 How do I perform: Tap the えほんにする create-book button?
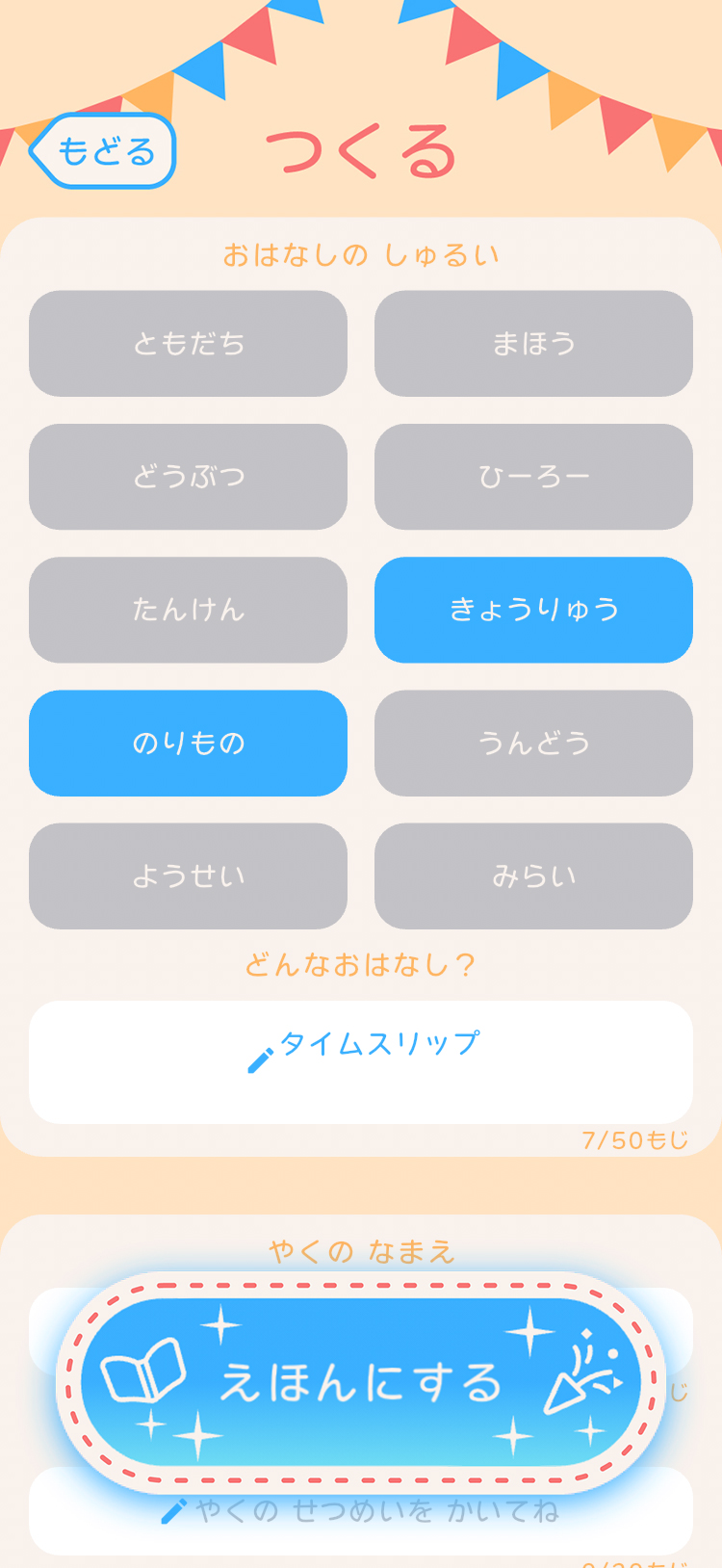click(x=361, y=1383)
